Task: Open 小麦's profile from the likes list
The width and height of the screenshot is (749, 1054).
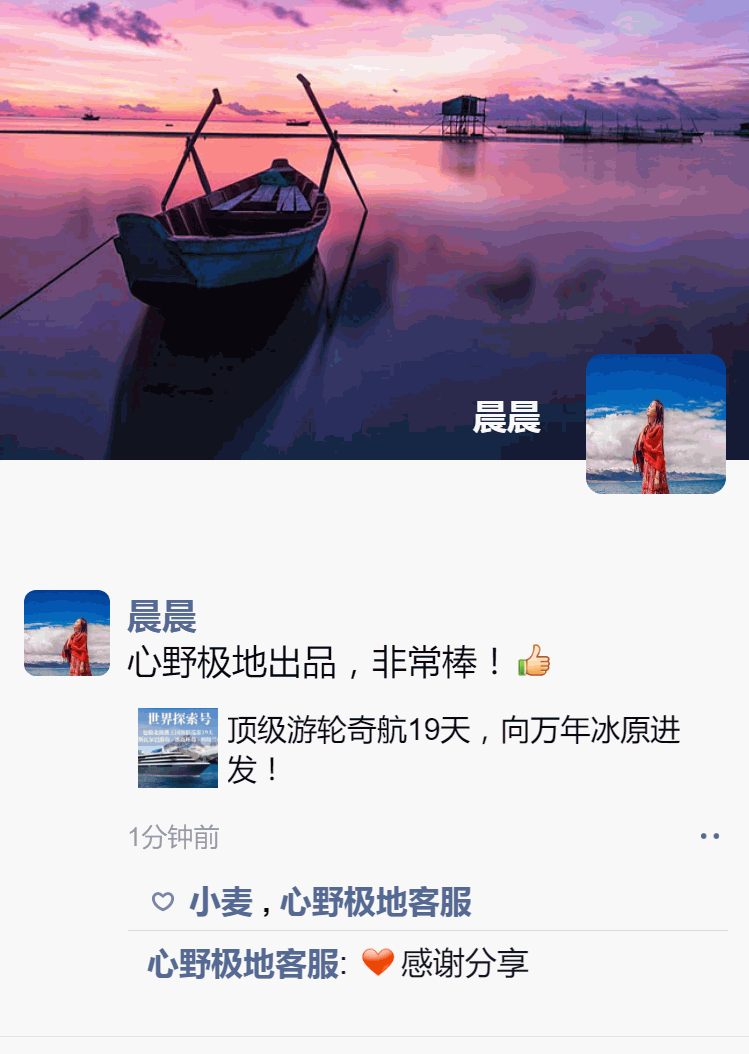Action: (221, 903)
